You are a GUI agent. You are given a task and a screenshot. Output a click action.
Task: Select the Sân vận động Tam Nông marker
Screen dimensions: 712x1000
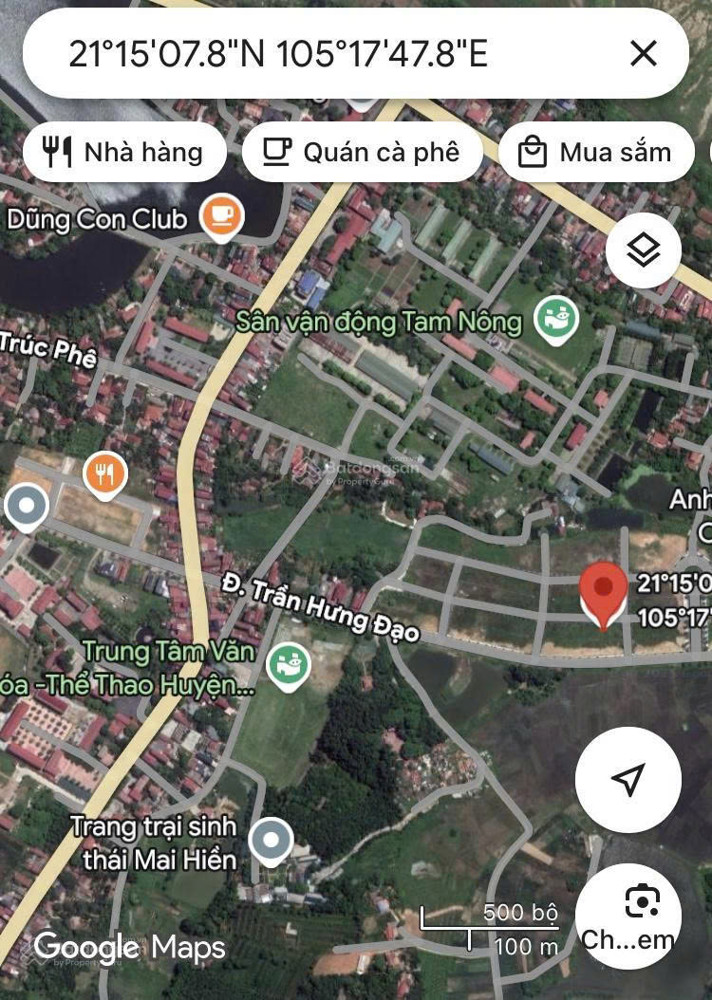(x=556, y=320)
